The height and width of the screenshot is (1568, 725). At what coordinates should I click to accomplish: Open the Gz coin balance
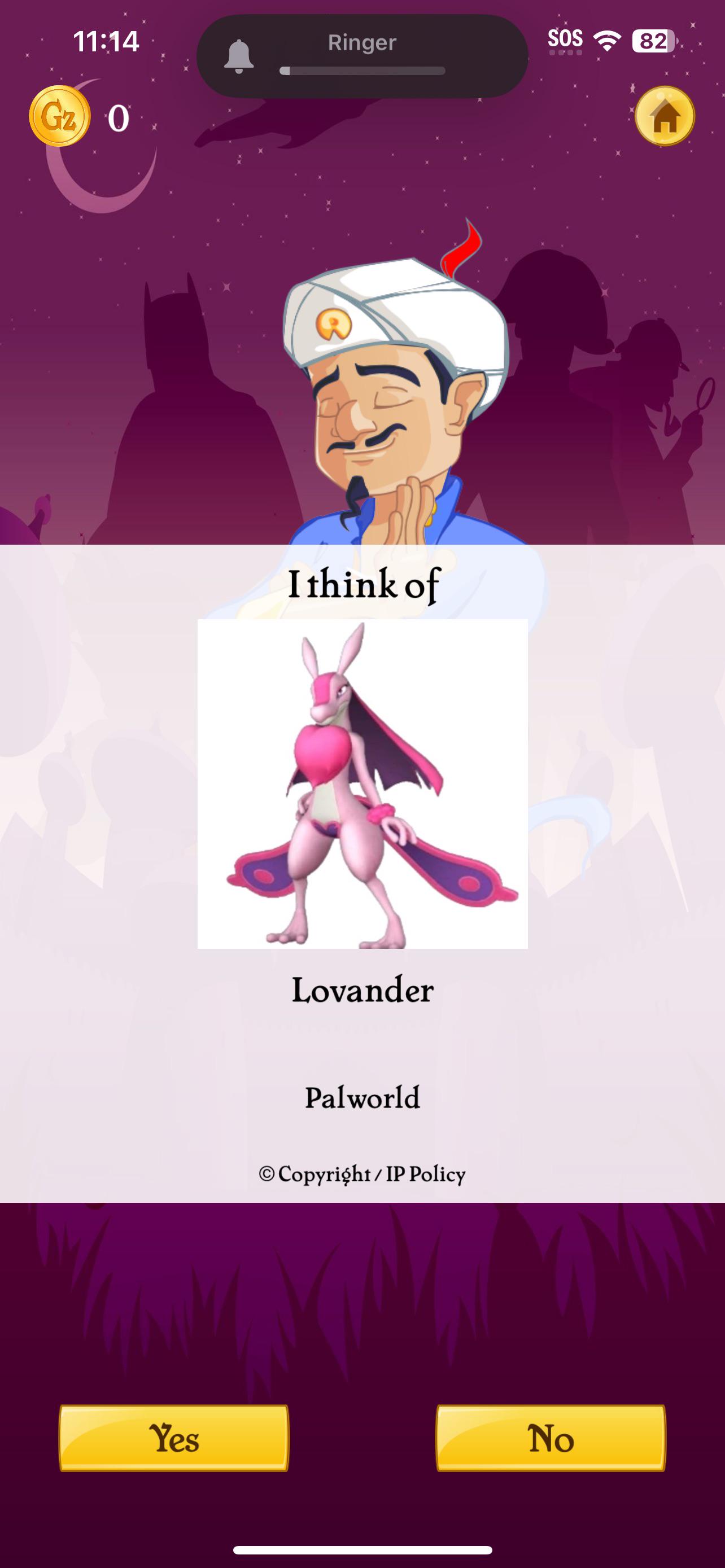pyautogui.click(x=60, y=116)
